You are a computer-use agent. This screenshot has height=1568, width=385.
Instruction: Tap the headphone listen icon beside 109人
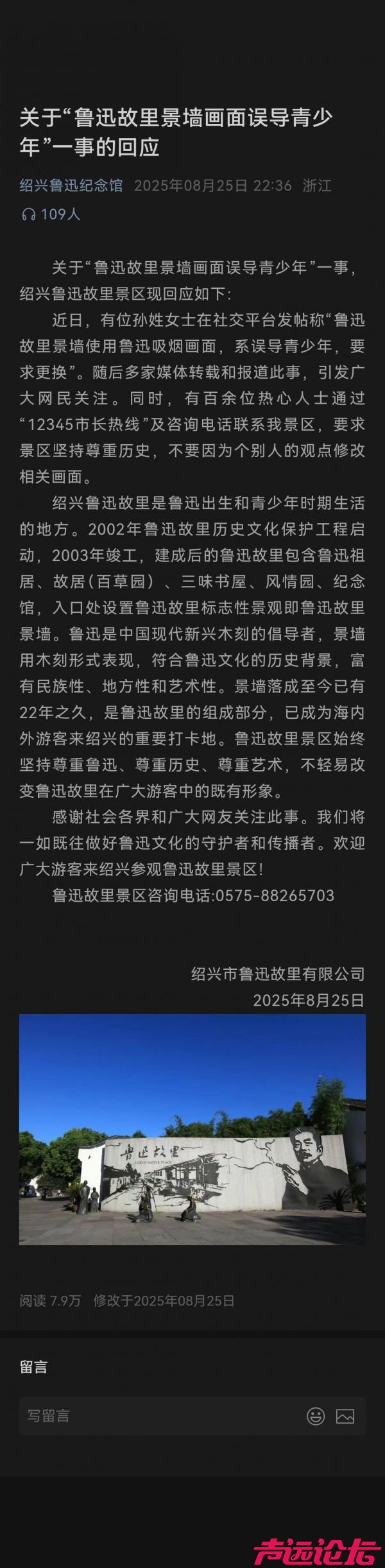29,214
